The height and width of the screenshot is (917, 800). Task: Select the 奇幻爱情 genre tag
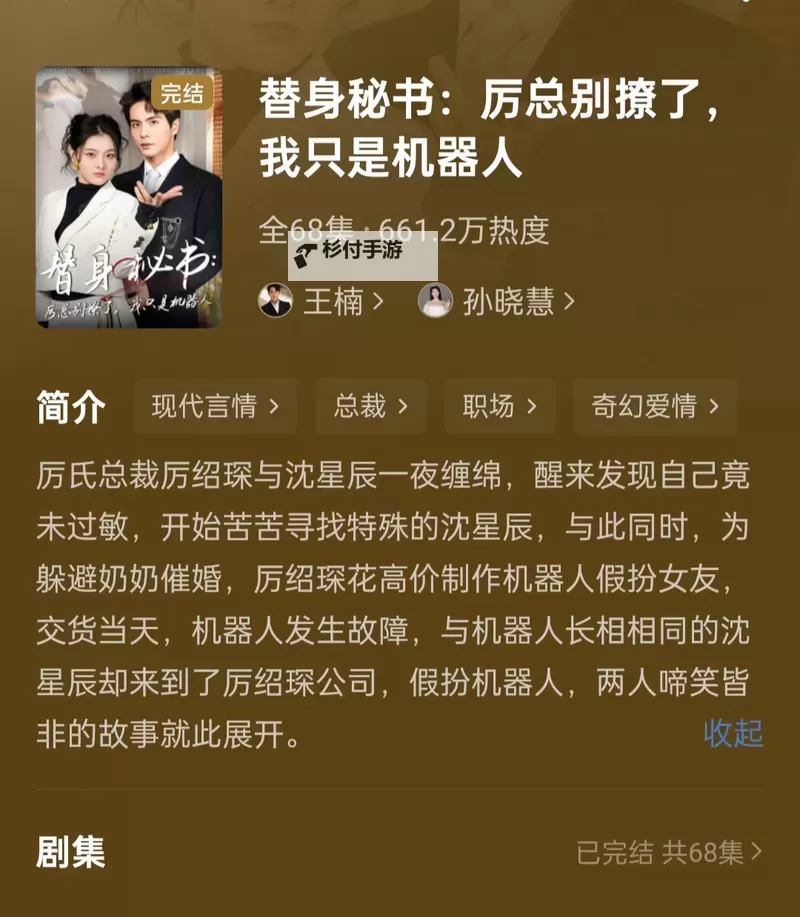coord(654,406)
